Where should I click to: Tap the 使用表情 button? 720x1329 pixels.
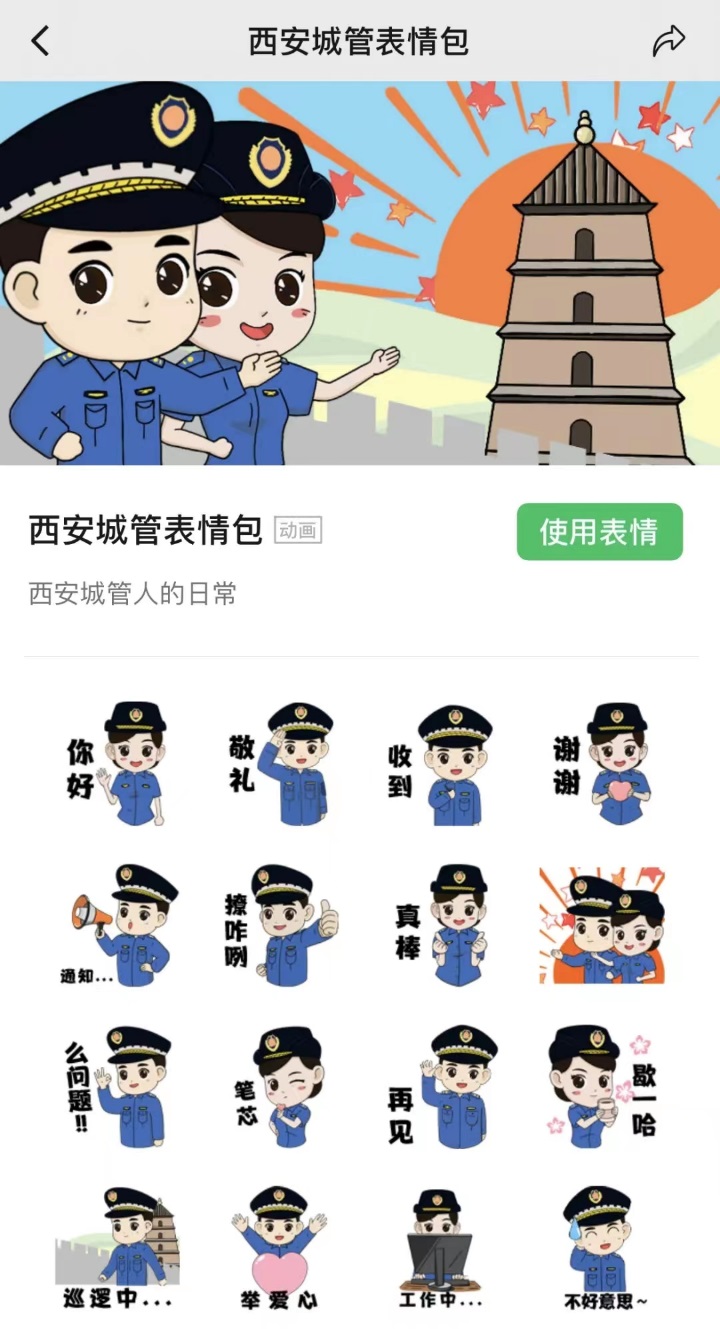tap(599, 532)
